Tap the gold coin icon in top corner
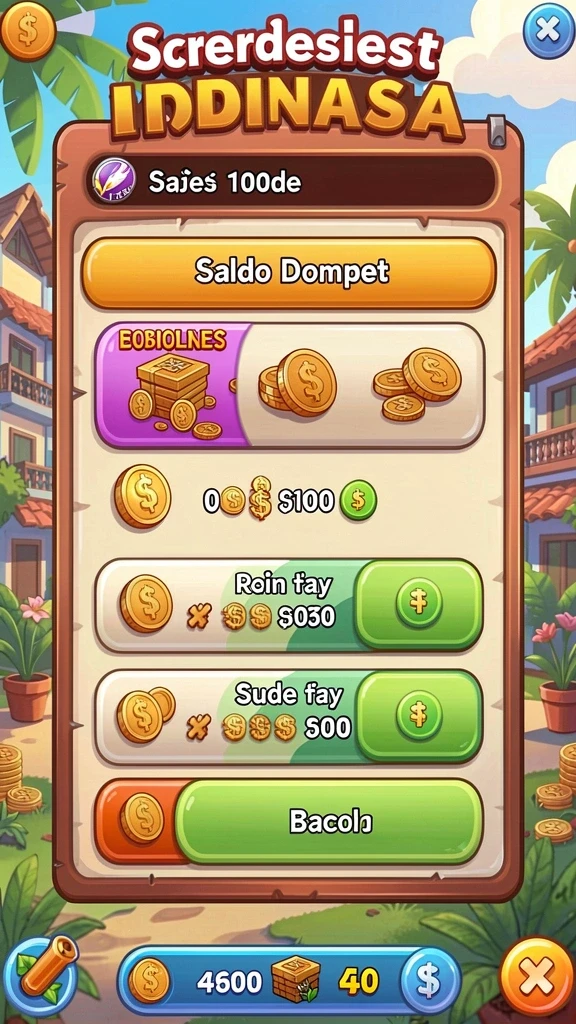The width and height of the screenshot is (576, 1024). (x=26, y=30)
